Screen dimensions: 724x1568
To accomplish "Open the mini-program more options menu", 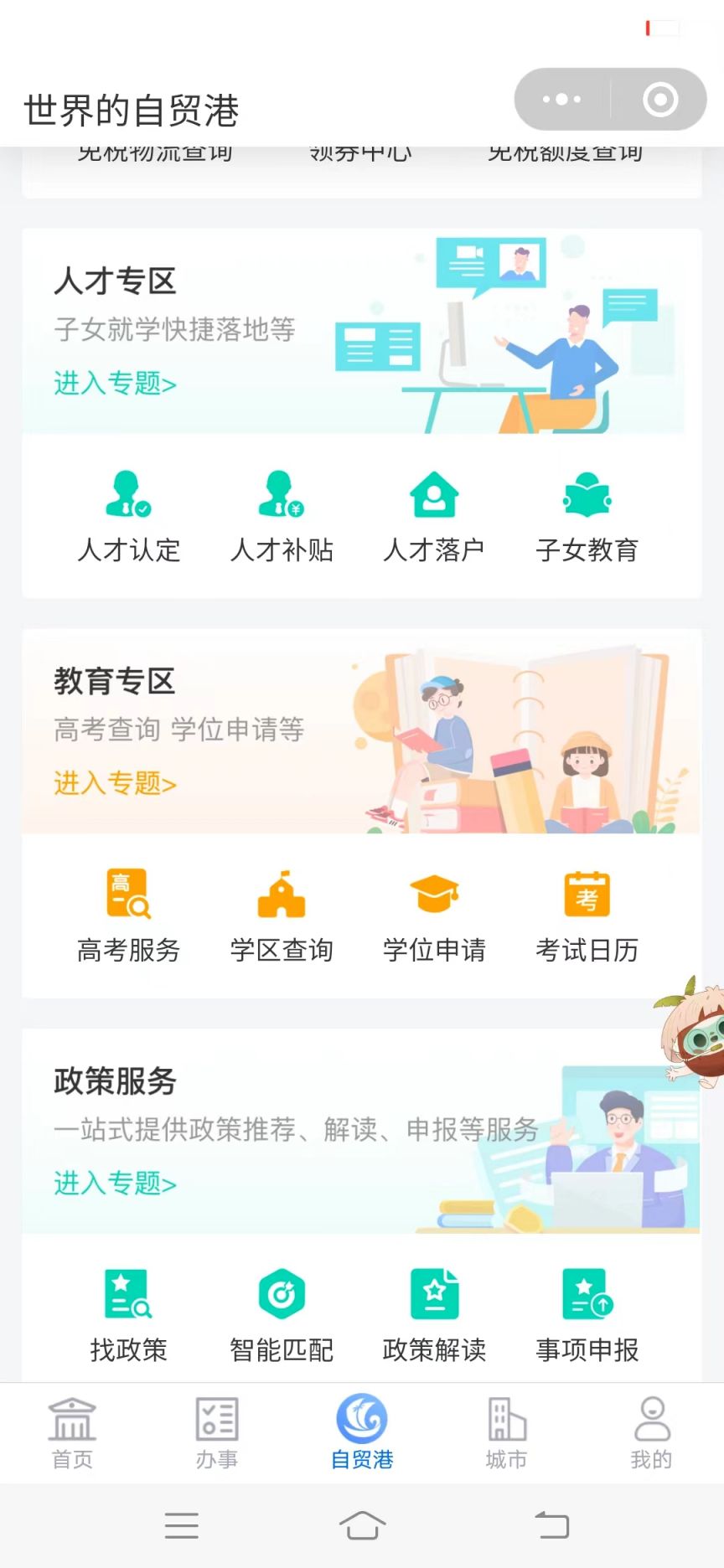I will pyautogui.click(x=561, y=100).
